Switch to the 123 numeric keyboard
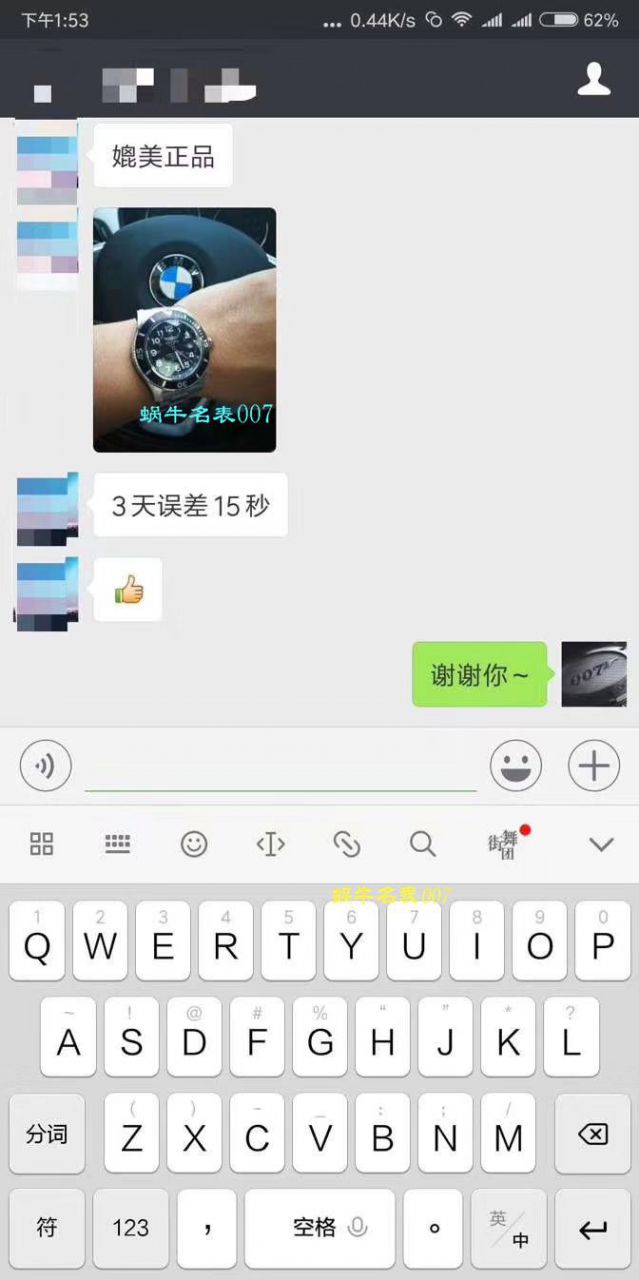The width and height of the screenshot is (639, 1280). click(130, 1228)
